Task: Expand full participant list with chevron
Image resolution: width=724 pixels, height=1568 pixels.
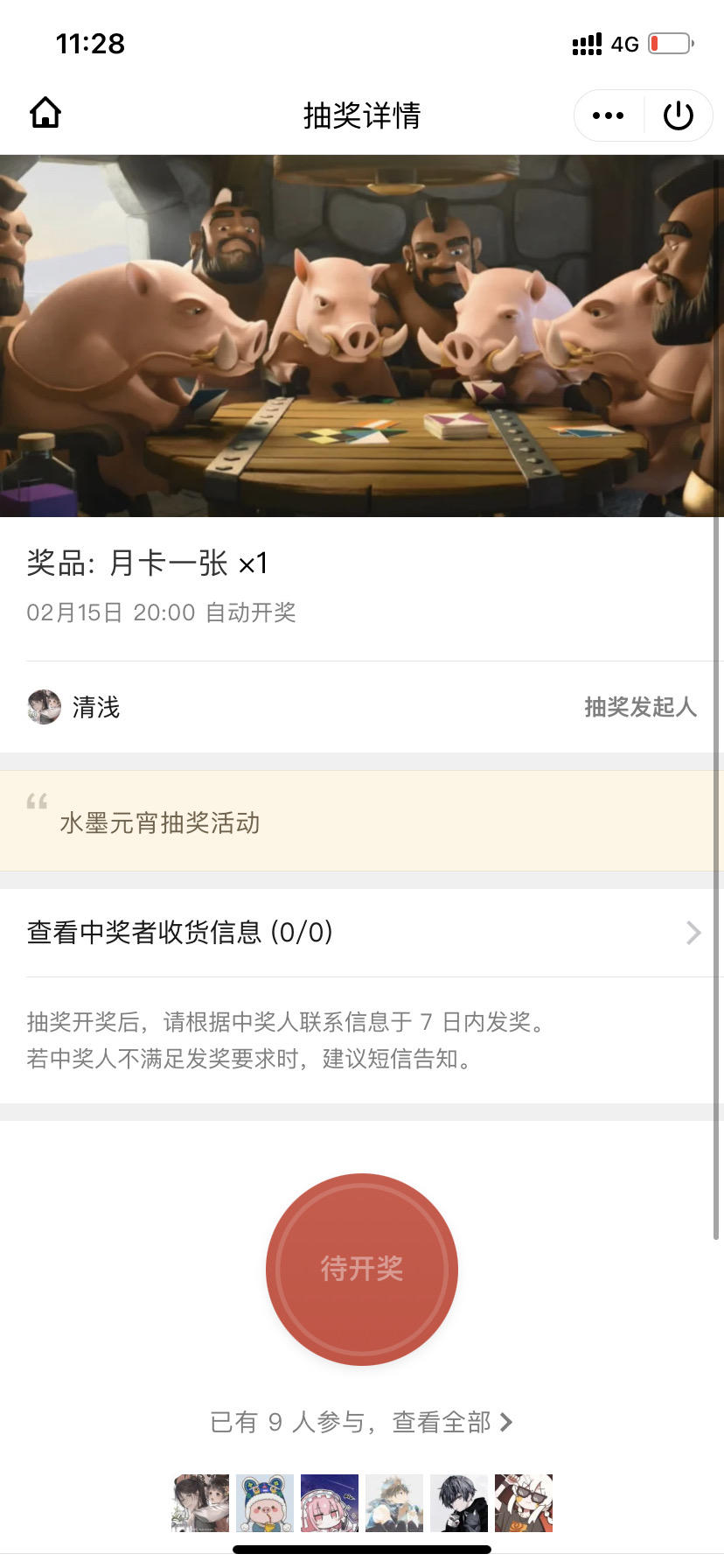Action: (506, 1423)
